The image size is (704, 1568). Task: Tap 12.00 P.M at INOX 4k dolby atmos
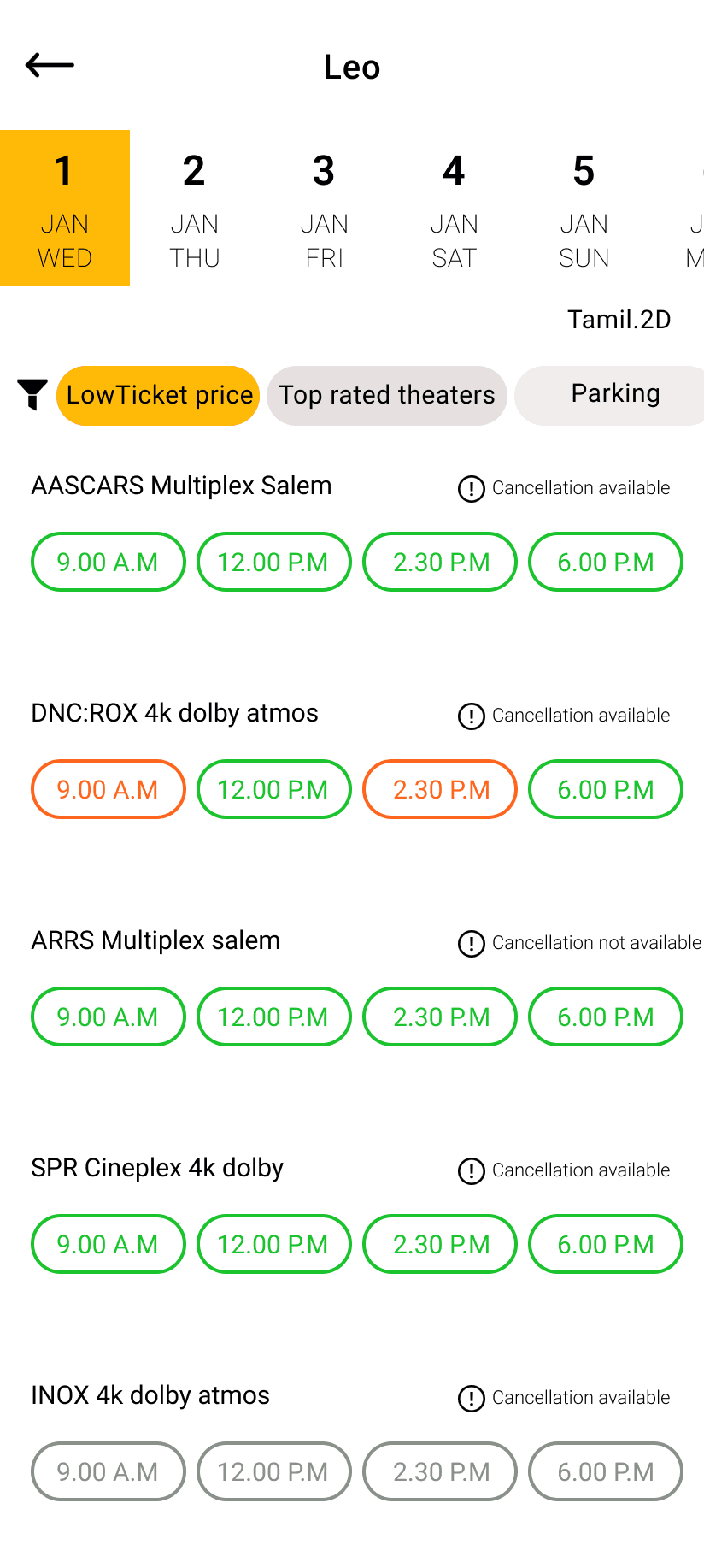(x=273, y=1471)
